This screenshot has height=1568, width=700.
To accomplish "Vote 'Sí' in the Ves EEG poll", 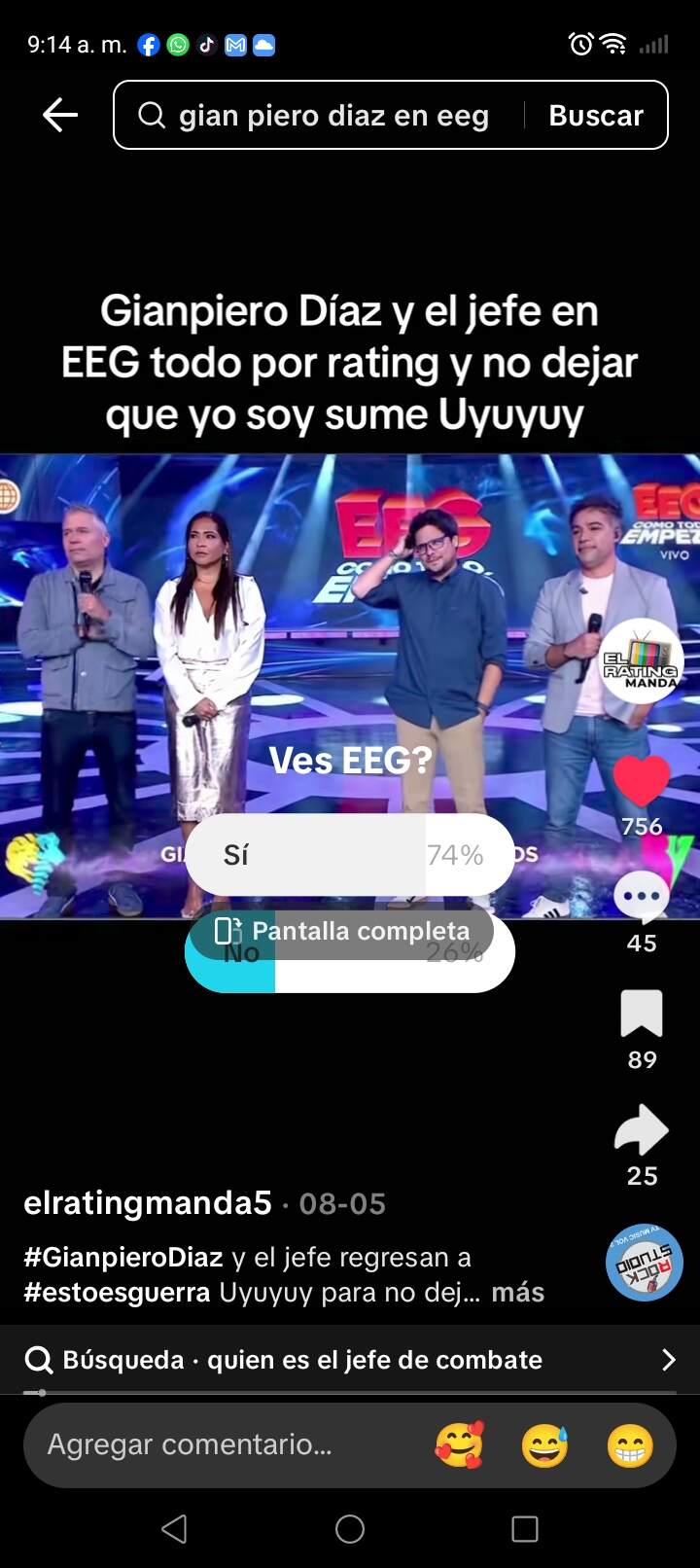I will 350,854.
